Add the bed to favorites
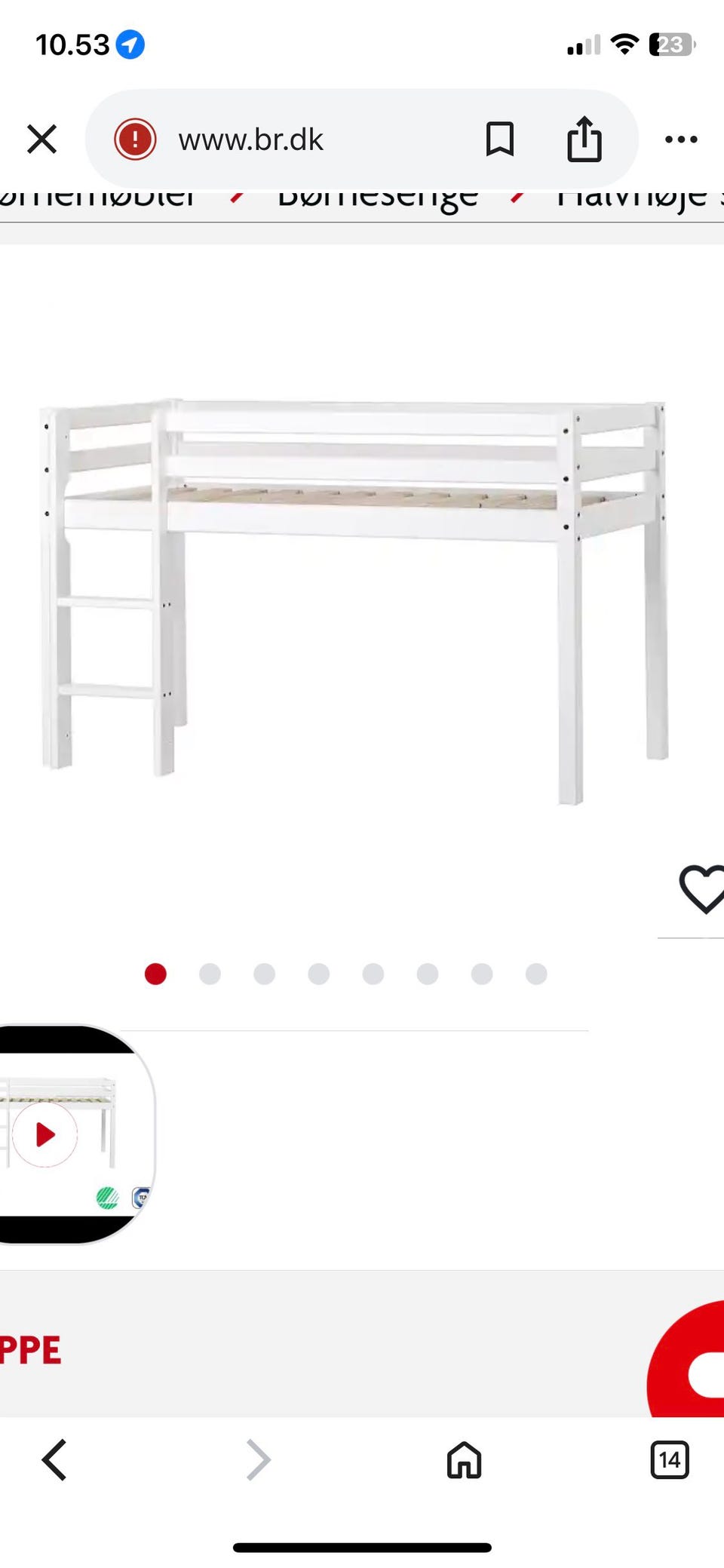 701,889
